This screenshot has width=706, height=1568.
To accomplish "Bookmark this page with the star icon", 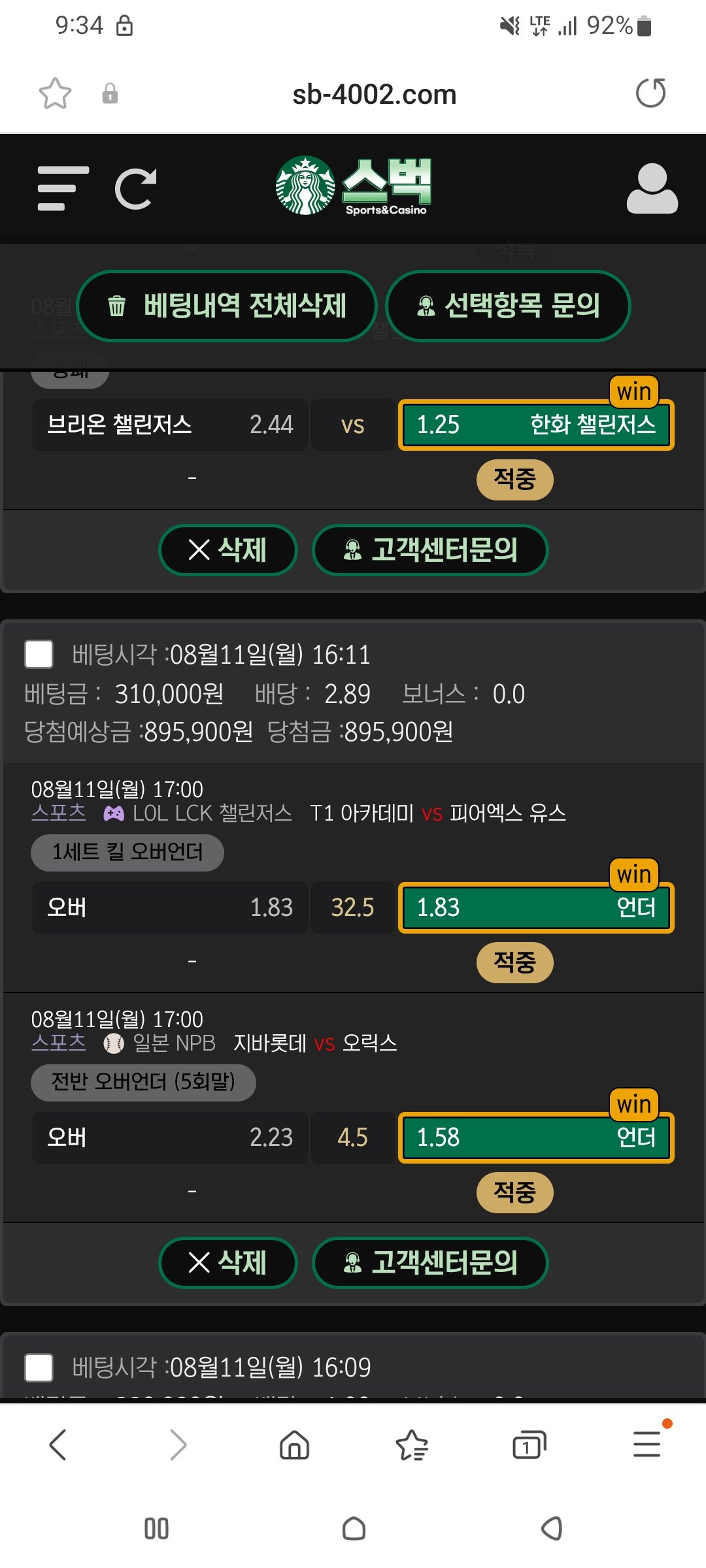I will tap(55, 93).
